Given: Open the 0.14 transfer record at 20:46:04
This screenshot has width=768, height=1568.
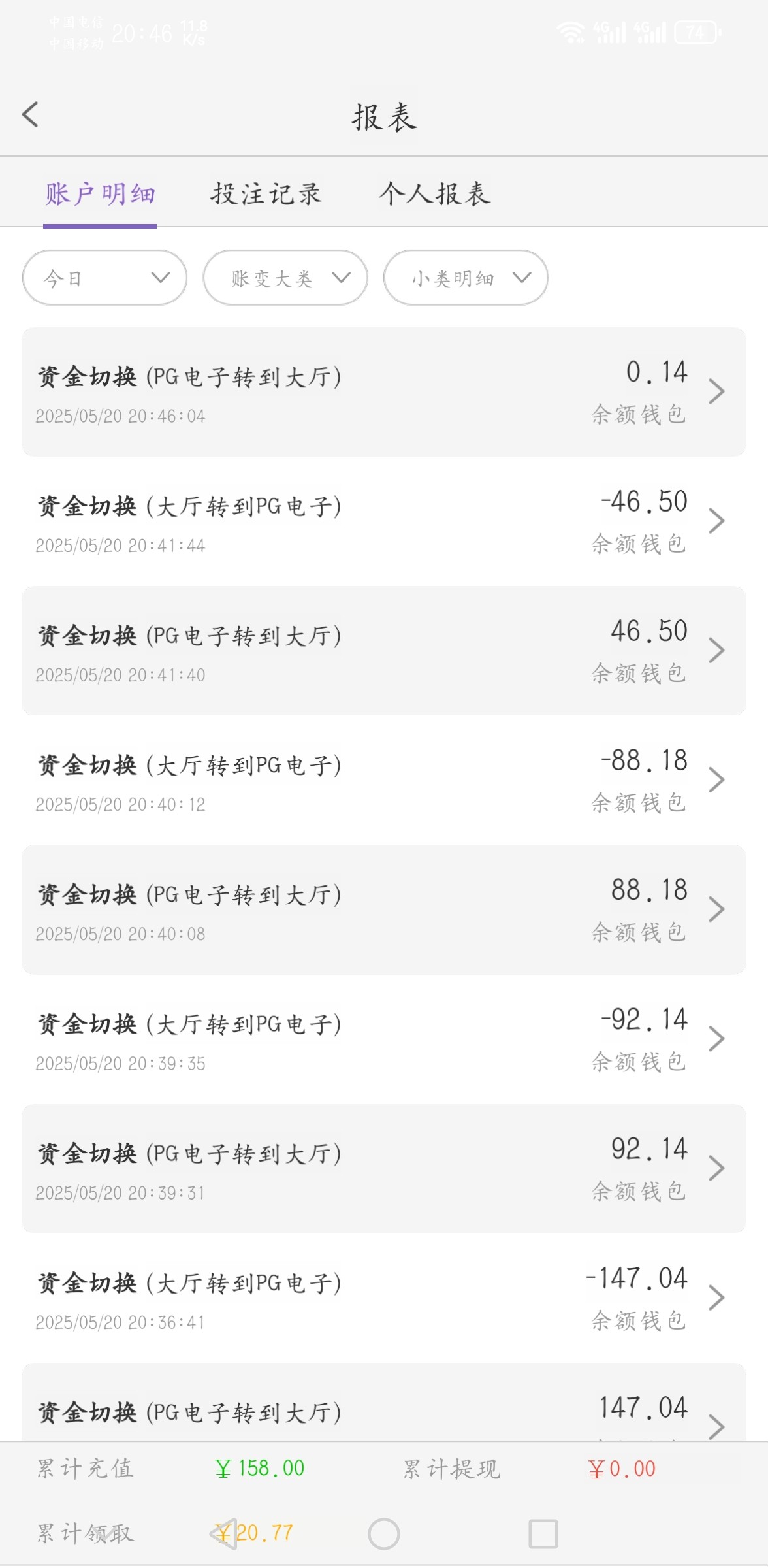Looking at the screenshot, I should (x=384, y=392).
